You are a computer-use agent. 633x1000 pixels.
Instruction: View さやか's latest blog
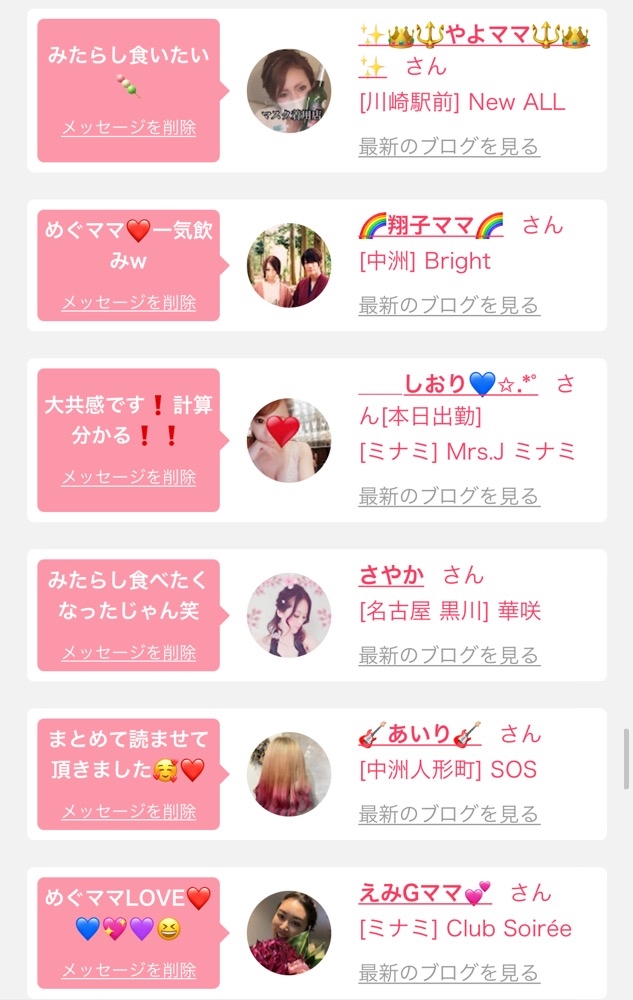(449, 655)
